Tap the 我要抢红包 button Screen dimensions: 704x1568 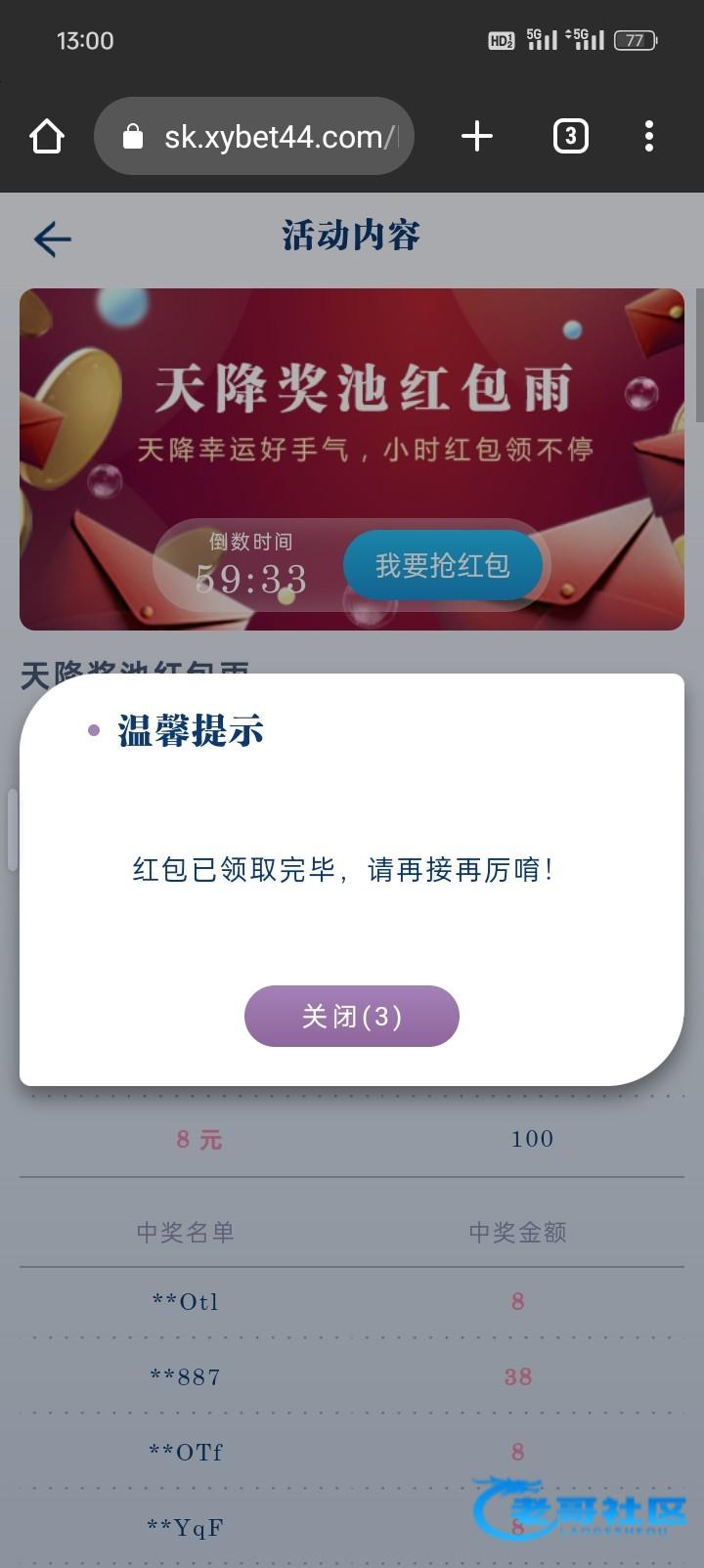click(443, 565)
